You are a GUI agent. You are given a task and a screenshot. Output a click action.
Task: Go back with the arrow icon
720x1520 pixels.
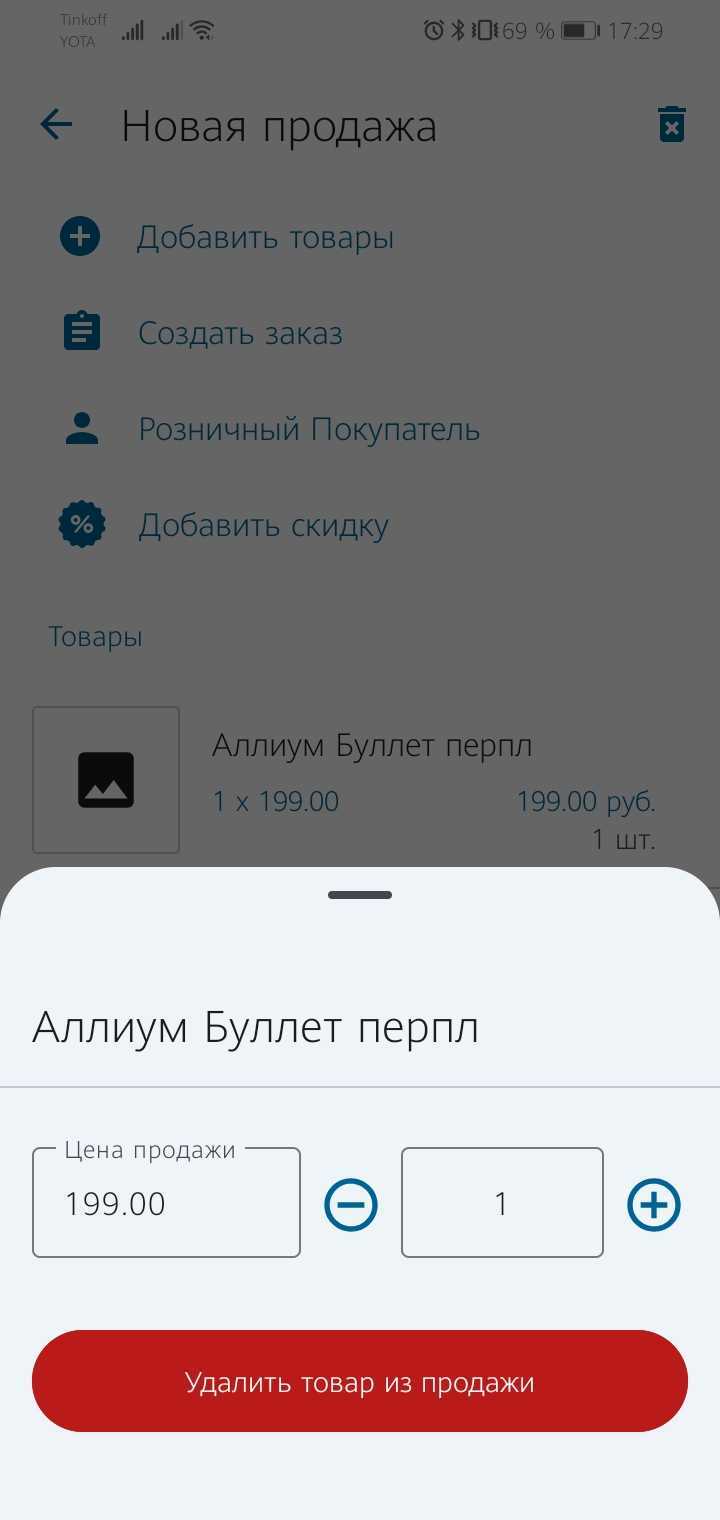(x=57, y=125)
